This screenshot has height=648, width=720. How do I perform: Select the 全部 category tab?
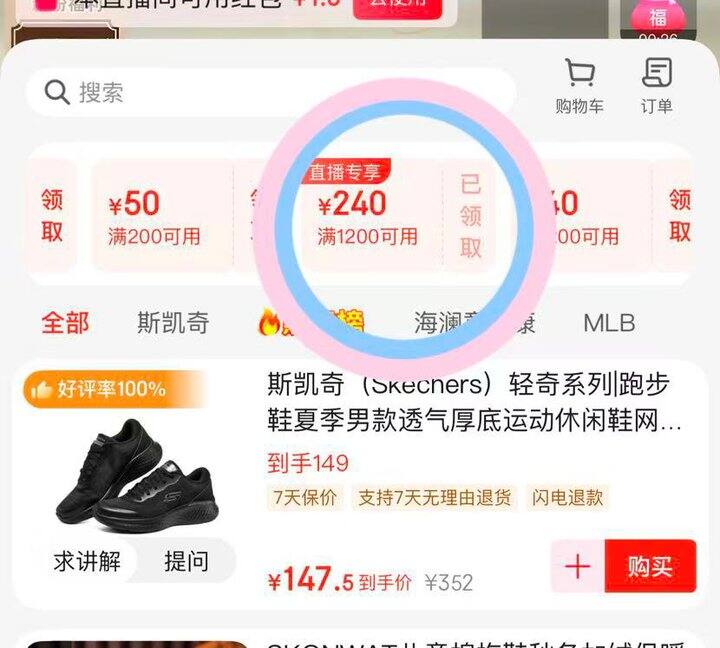[x=65, y=322]
